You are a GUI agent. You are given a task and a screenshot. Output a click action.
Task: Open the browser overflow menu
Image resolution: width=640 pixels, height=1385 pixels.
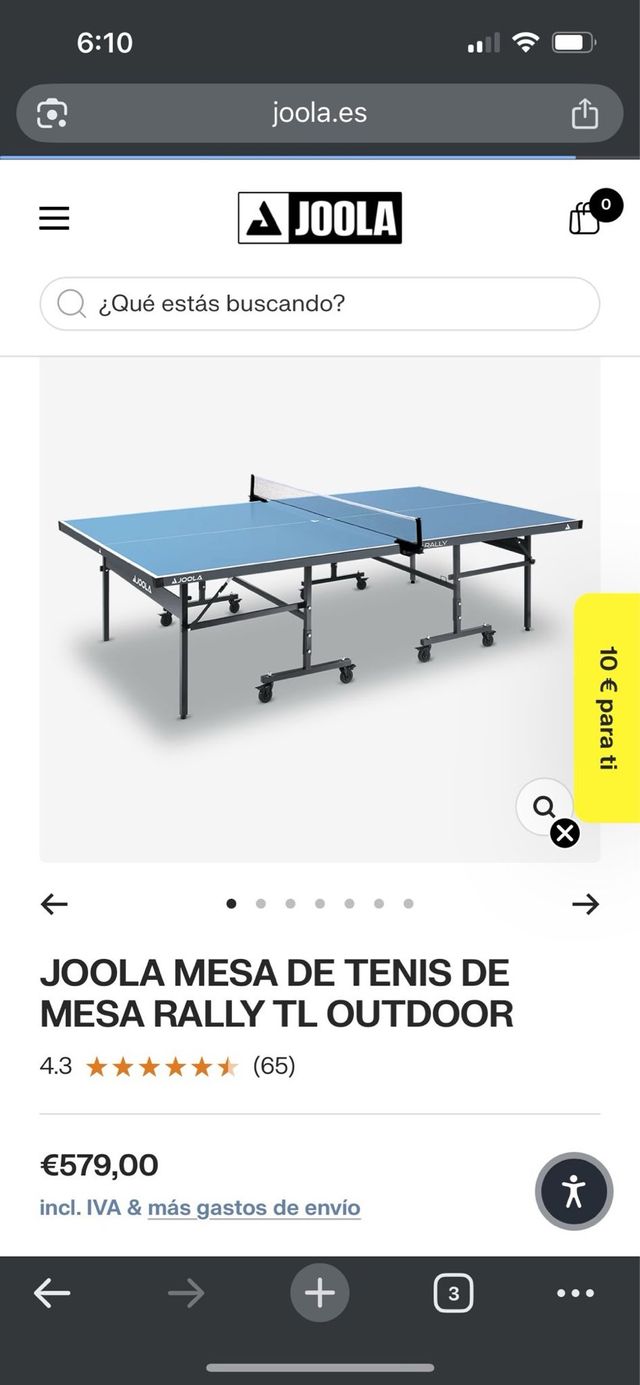click(575, 1294)
